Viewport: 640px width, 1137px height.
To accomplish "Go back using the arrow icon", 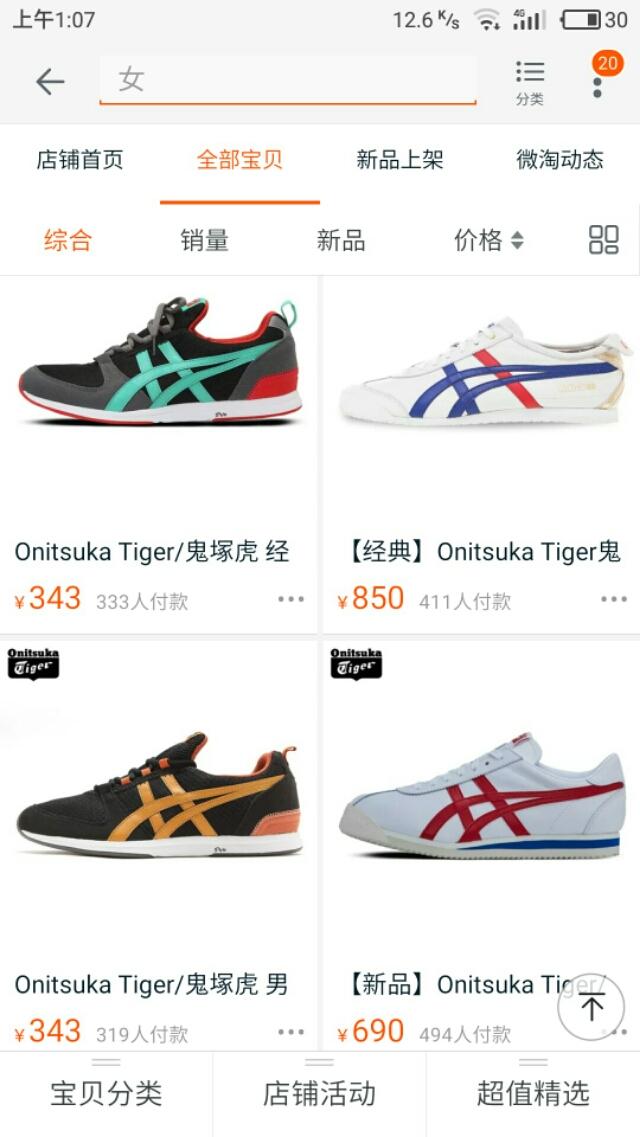I will click(50, 81).
